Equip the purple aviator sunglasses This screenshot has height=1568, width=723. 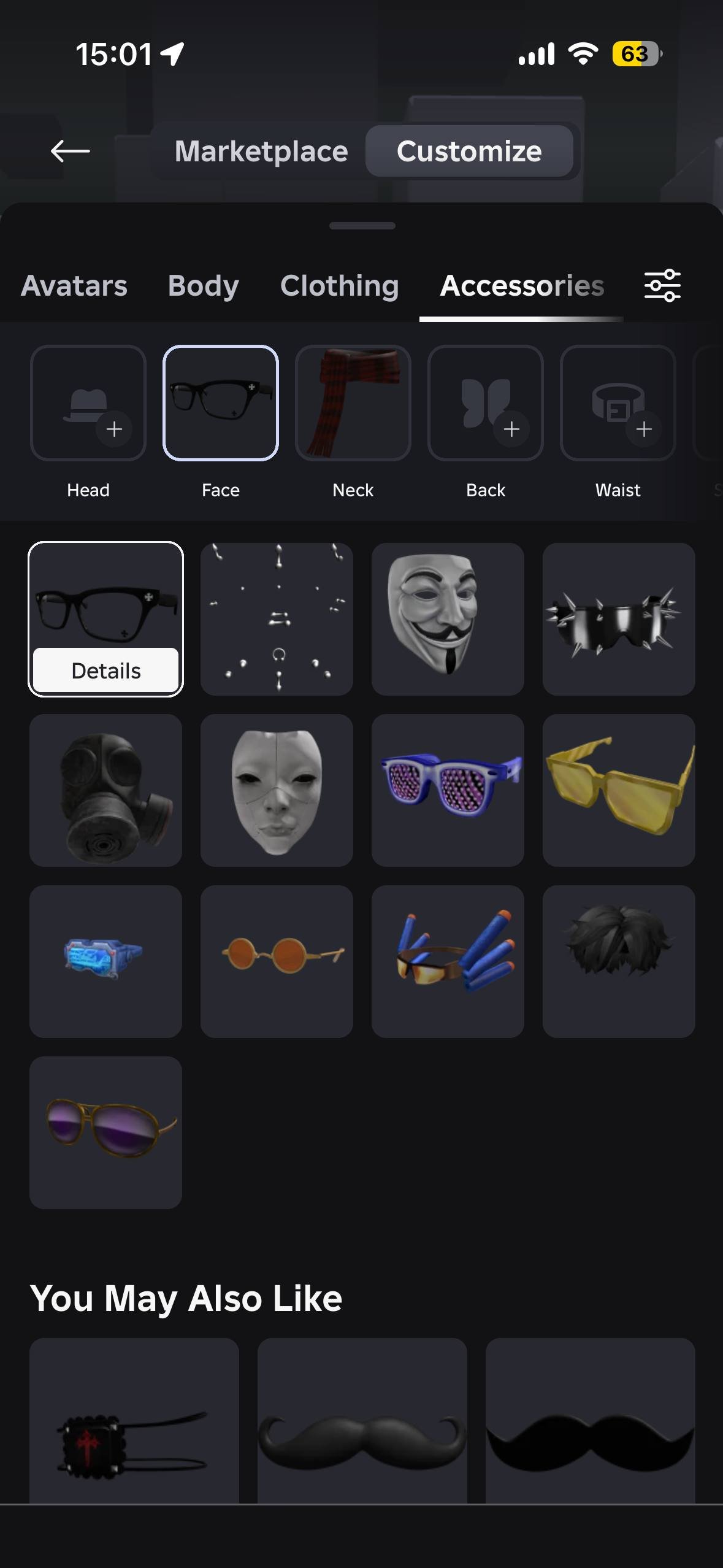(x=105, y=1132)
